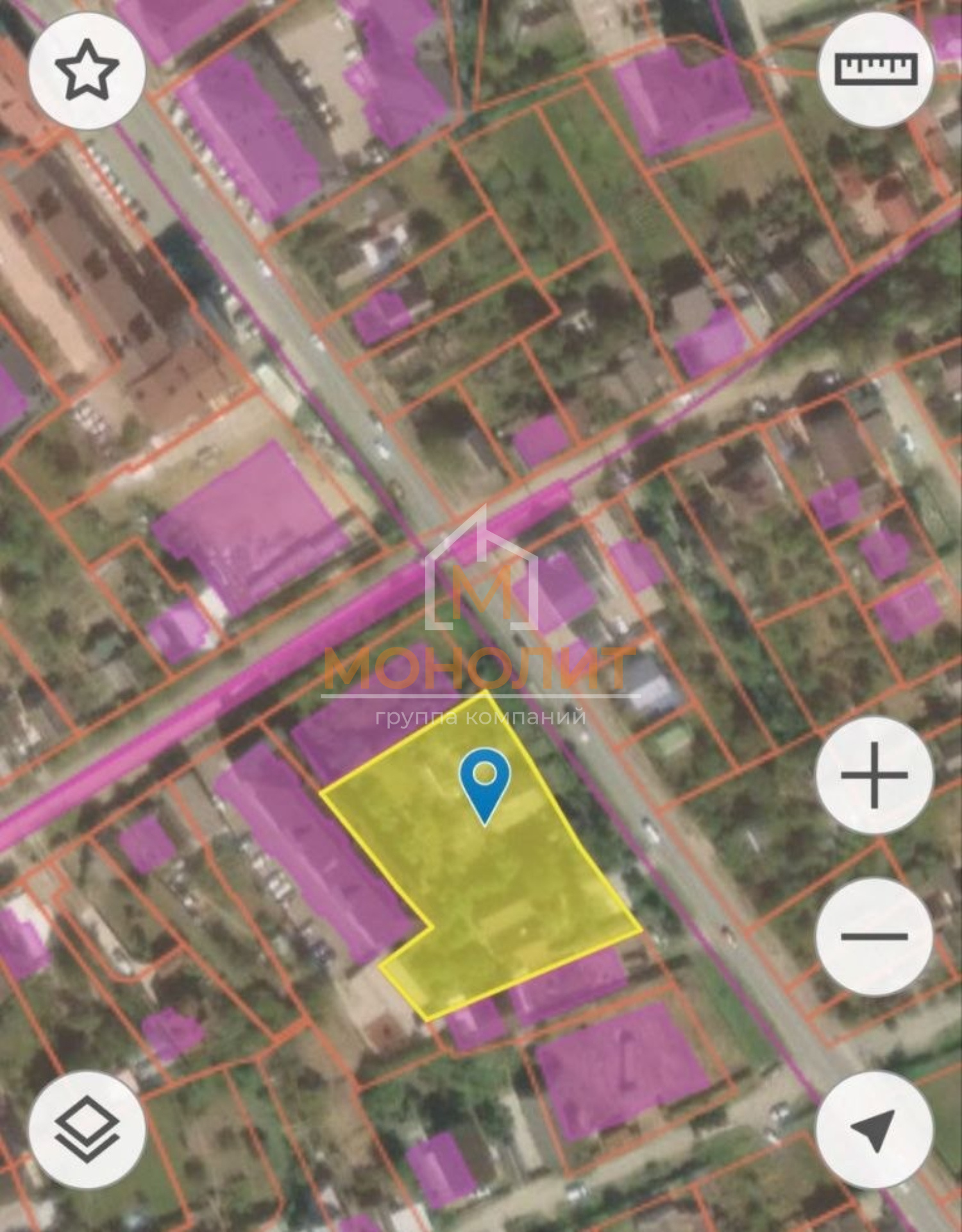Zoom out with the minus button

pyautogui.click(x=874, y=936)
